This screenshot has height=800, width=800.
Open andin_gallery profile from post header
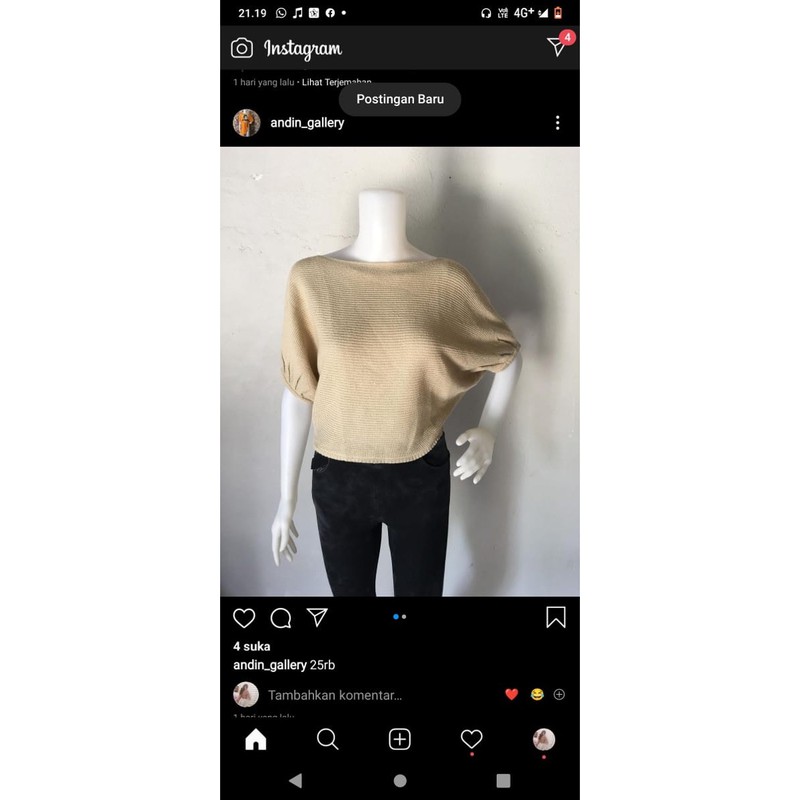click(308, 123)
